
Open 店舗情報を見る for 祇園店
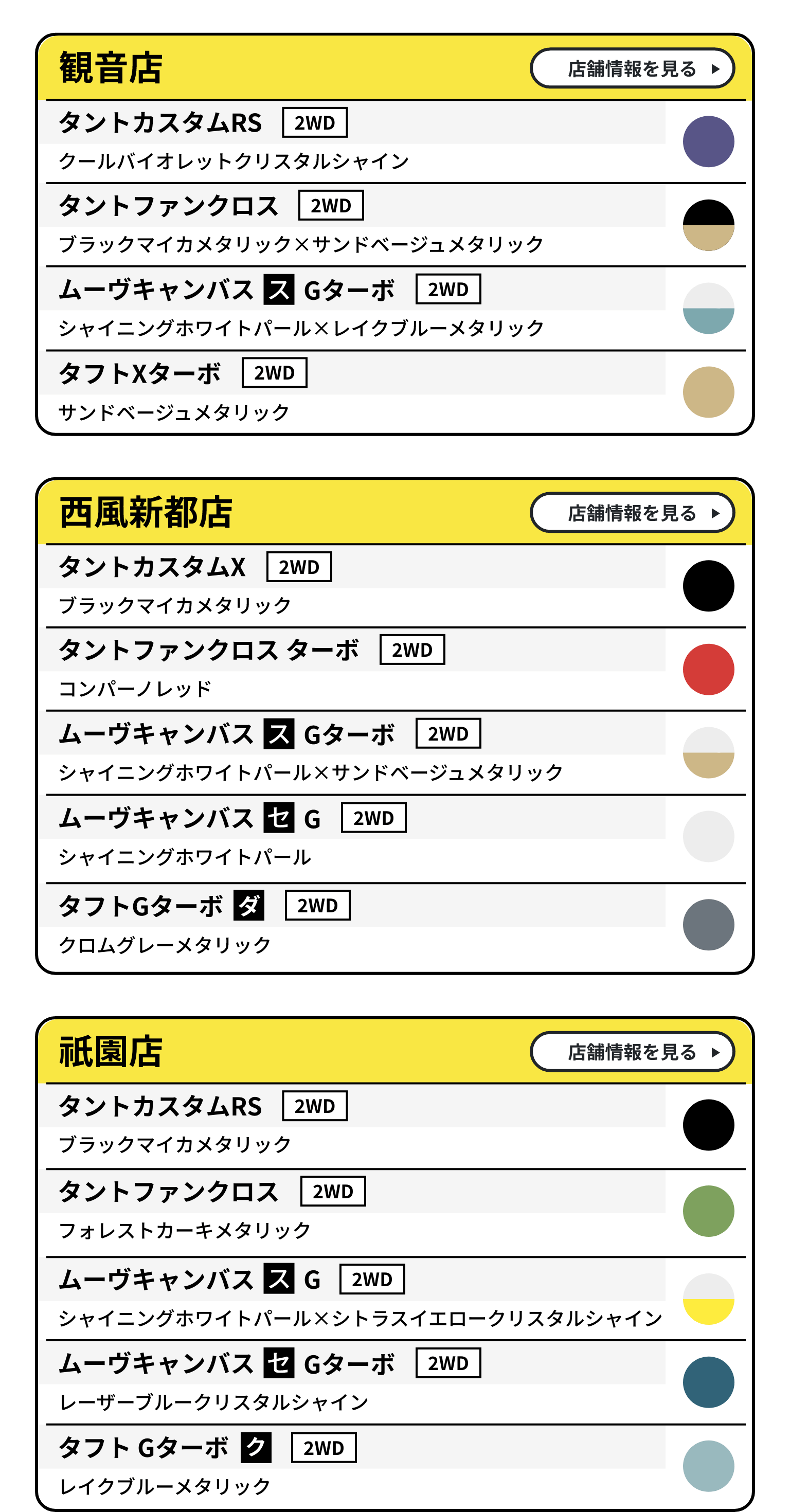pos(632,1052)
